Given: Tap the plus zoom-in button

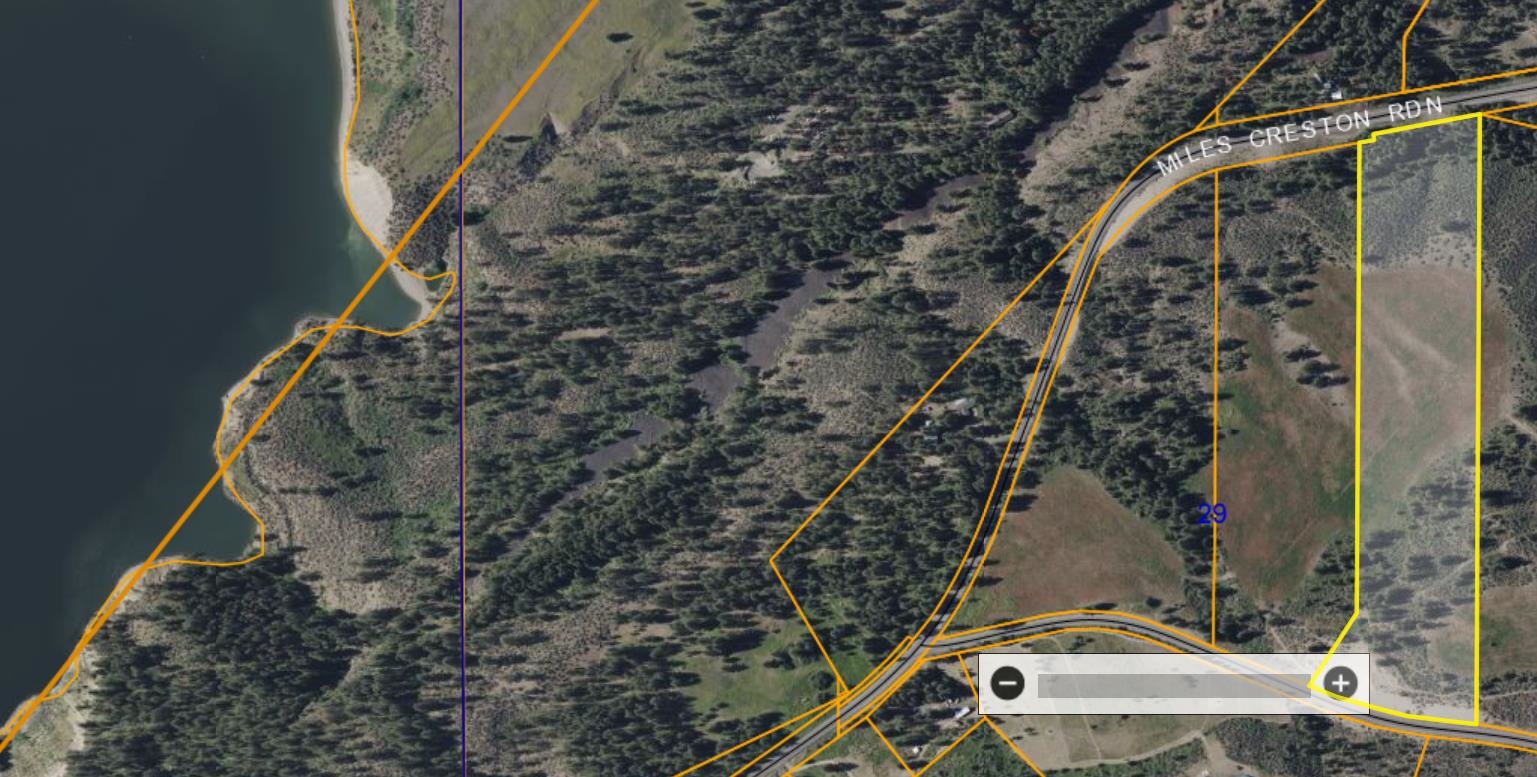Looking at the screenshot, I should (1340, 683).
